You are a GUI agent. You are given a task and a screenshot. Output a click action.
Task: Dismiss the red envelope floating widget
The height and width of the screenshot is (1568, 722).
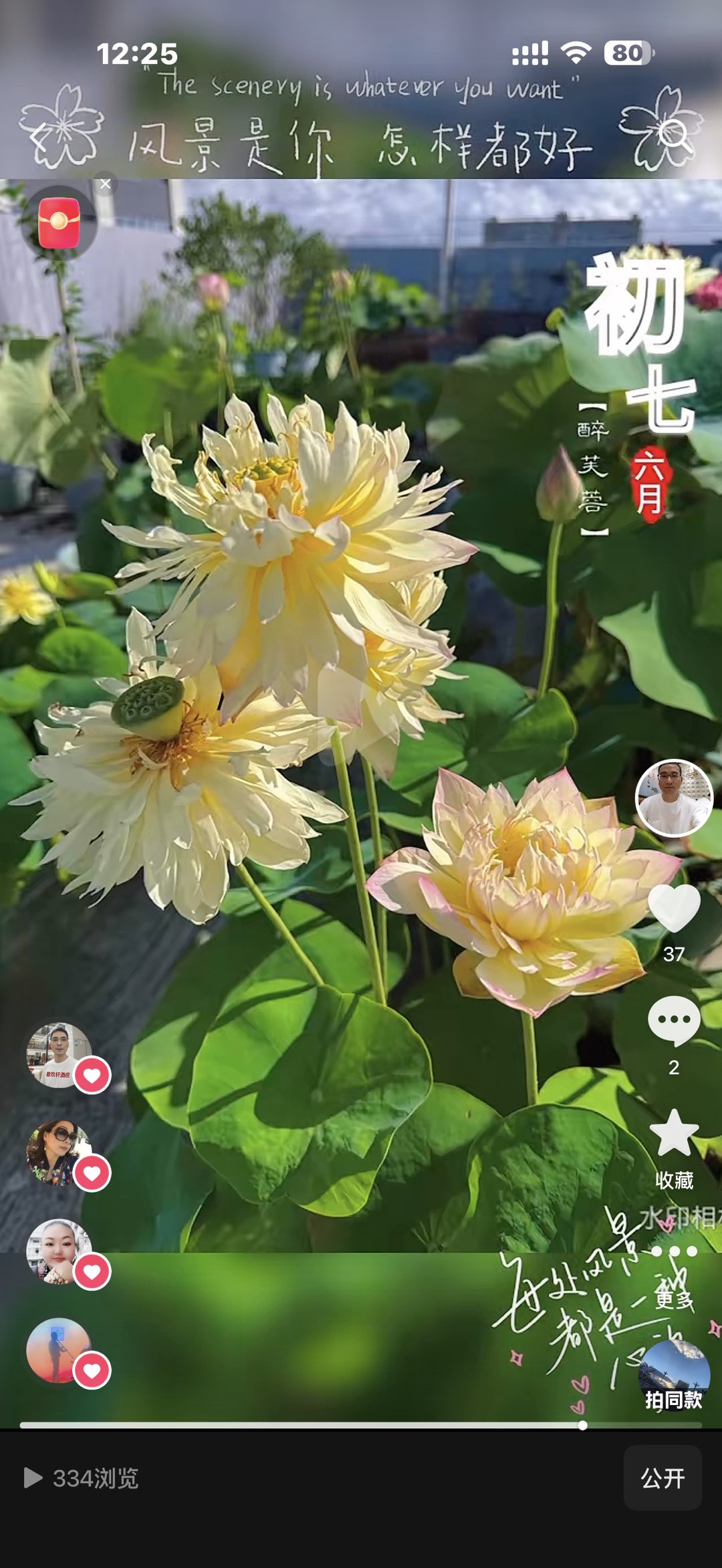106,184
